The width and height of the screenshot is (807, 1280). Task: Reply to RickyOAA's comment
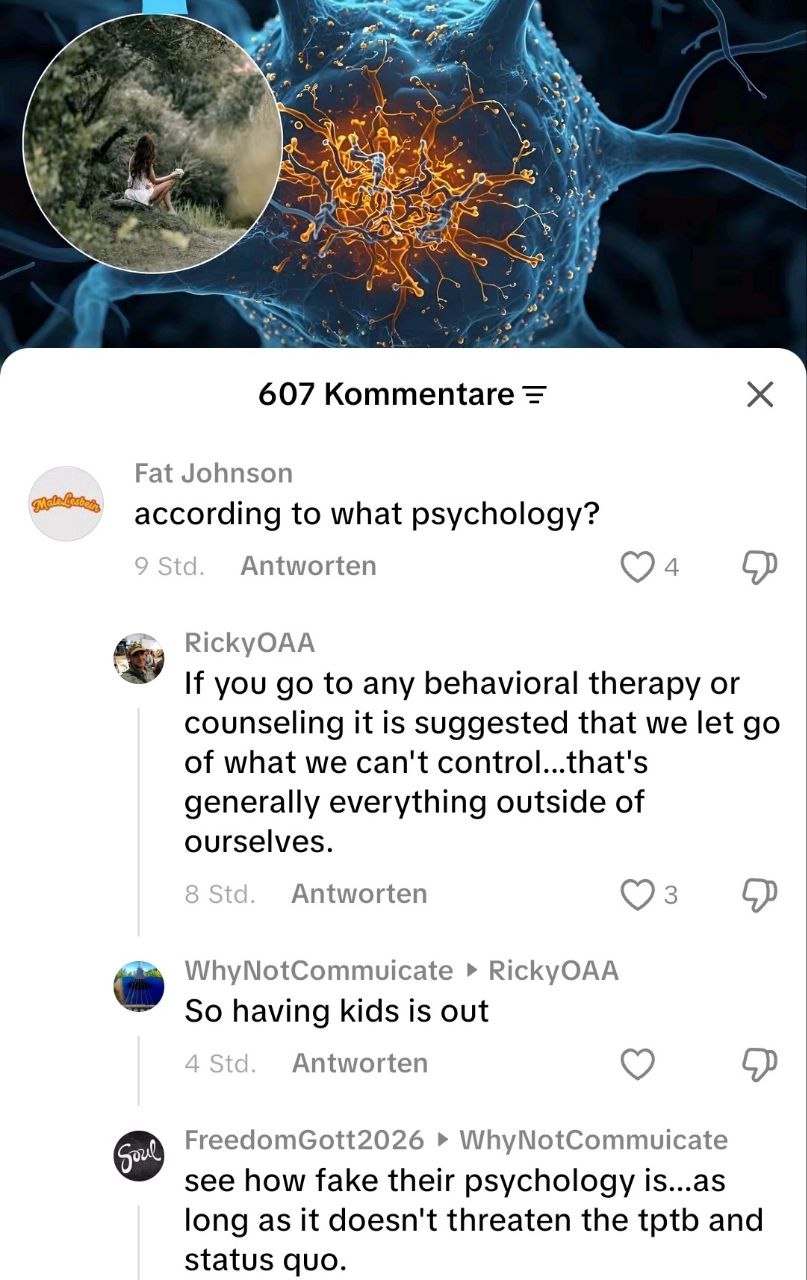[x=358, y=894]
